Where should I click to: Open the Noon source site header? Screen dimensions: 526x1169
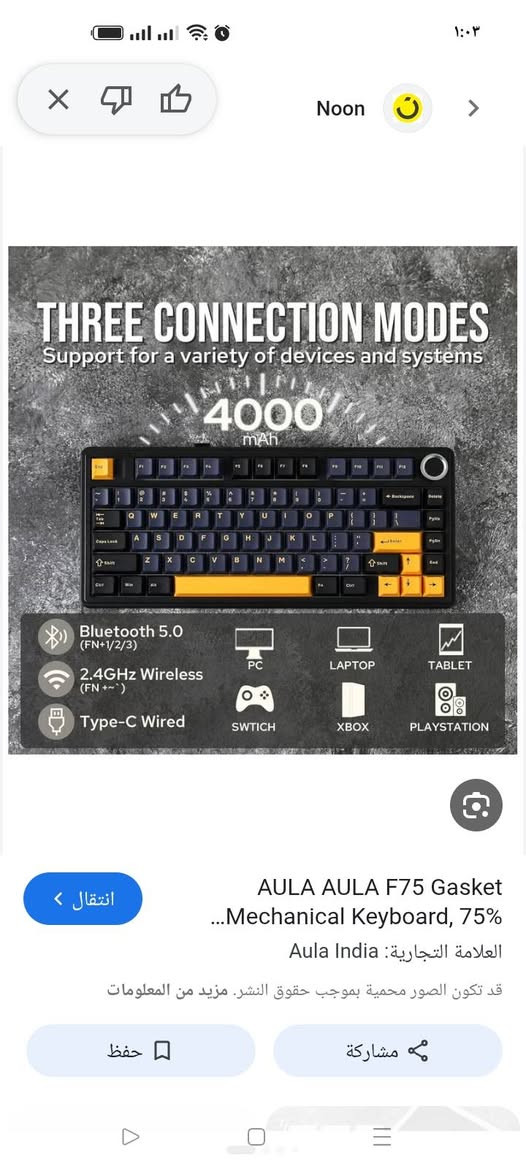[373, 109]
